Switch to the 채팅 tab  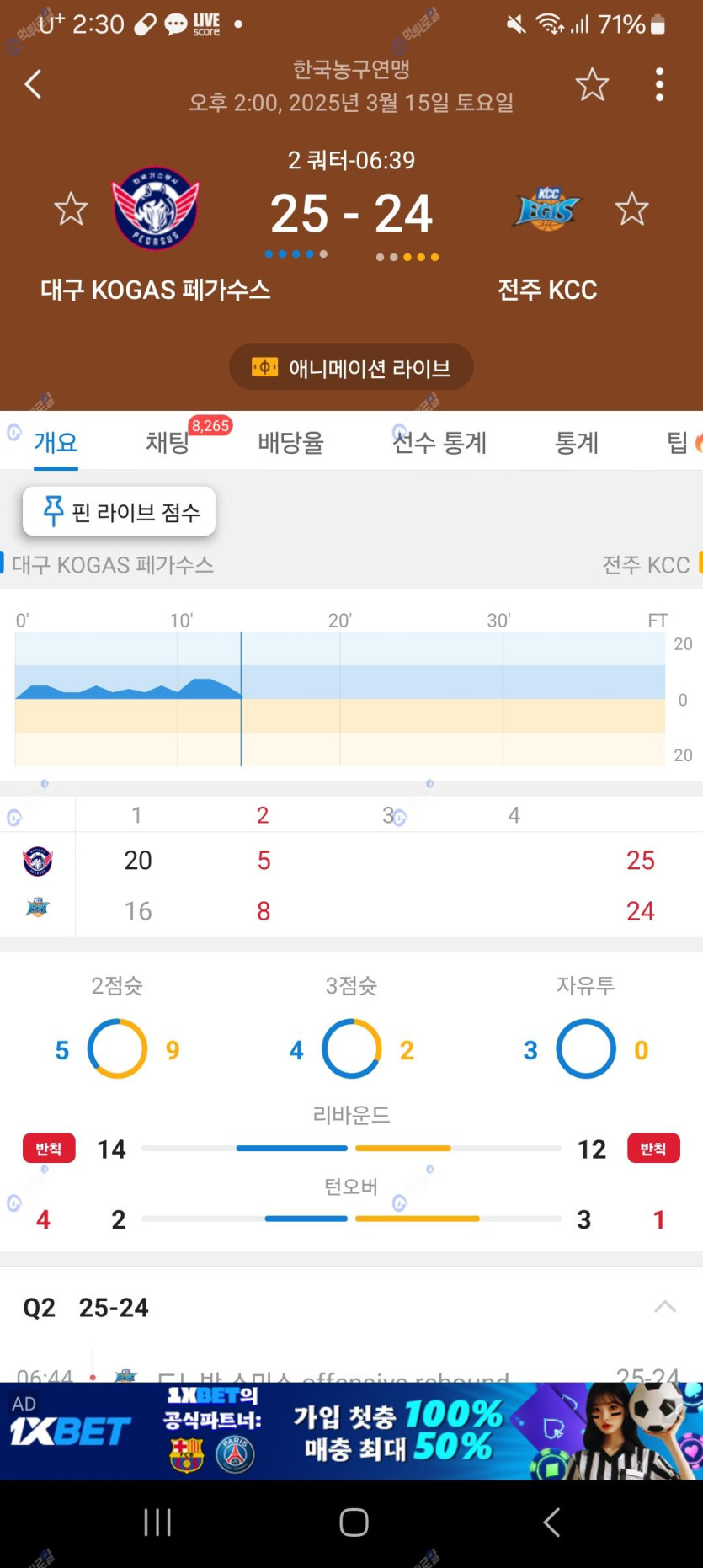point(168,442)
